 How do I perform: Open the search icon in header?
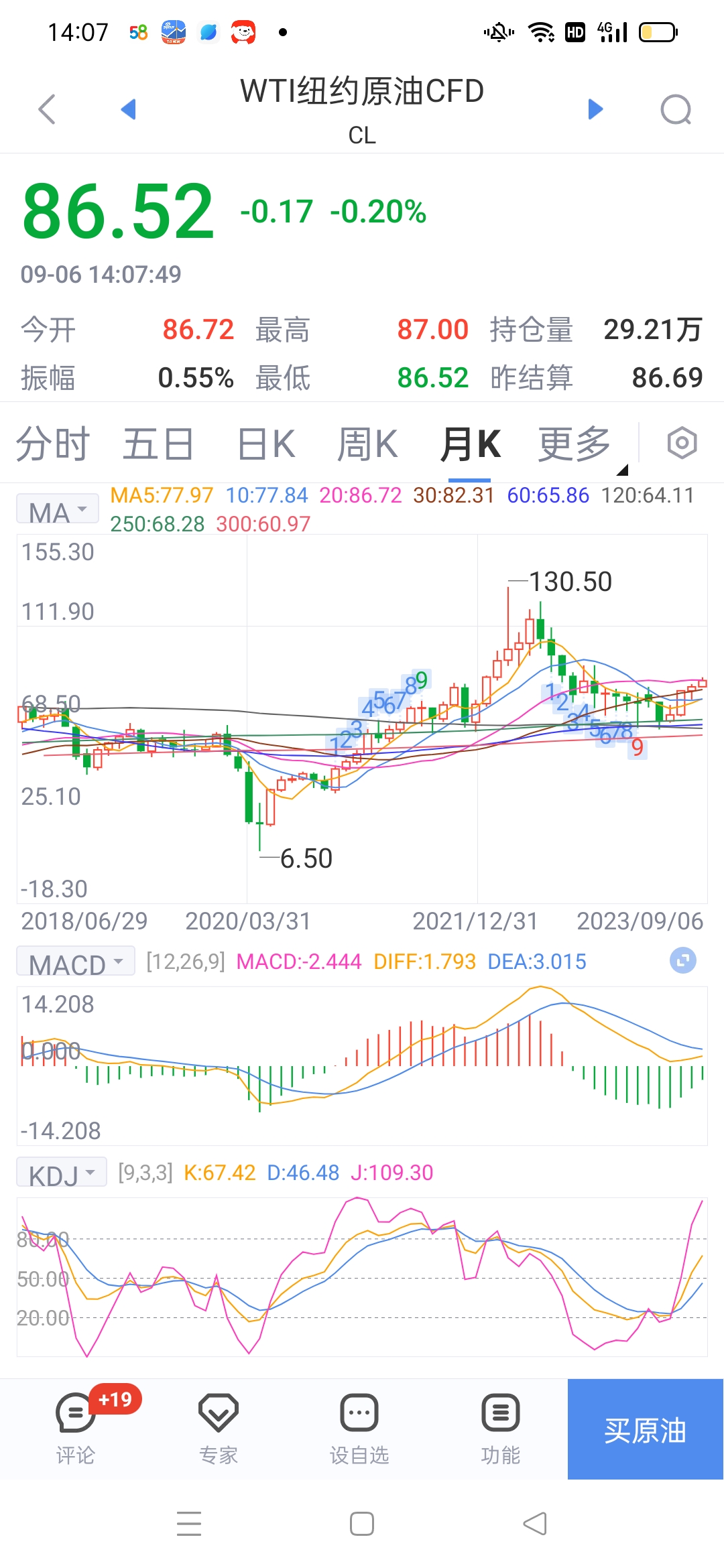[675, 109]
